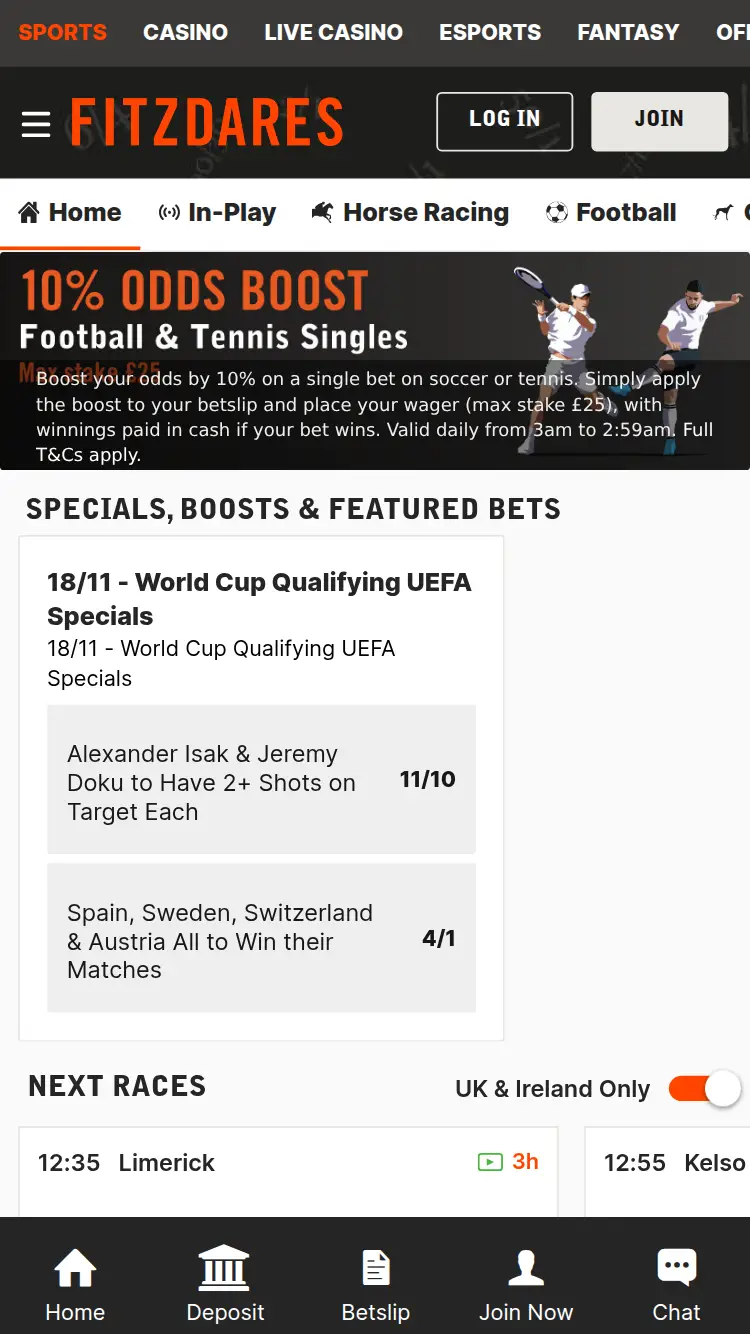The image size is (750, 1334).
Task: Open the In-Play tab
Action: click(x=217, y=213)
